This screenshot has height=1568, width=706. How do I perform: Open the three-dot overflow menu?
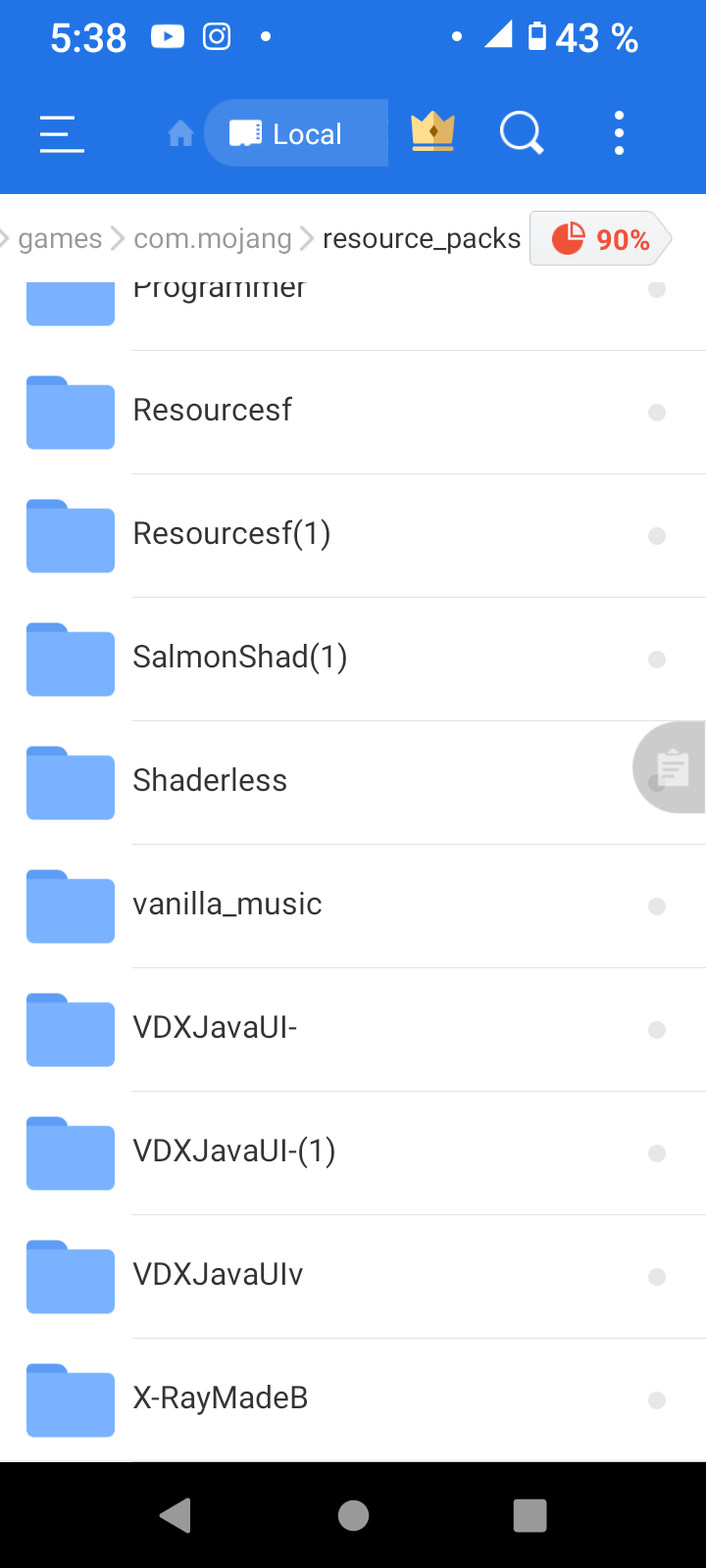(x=619, y=132)
